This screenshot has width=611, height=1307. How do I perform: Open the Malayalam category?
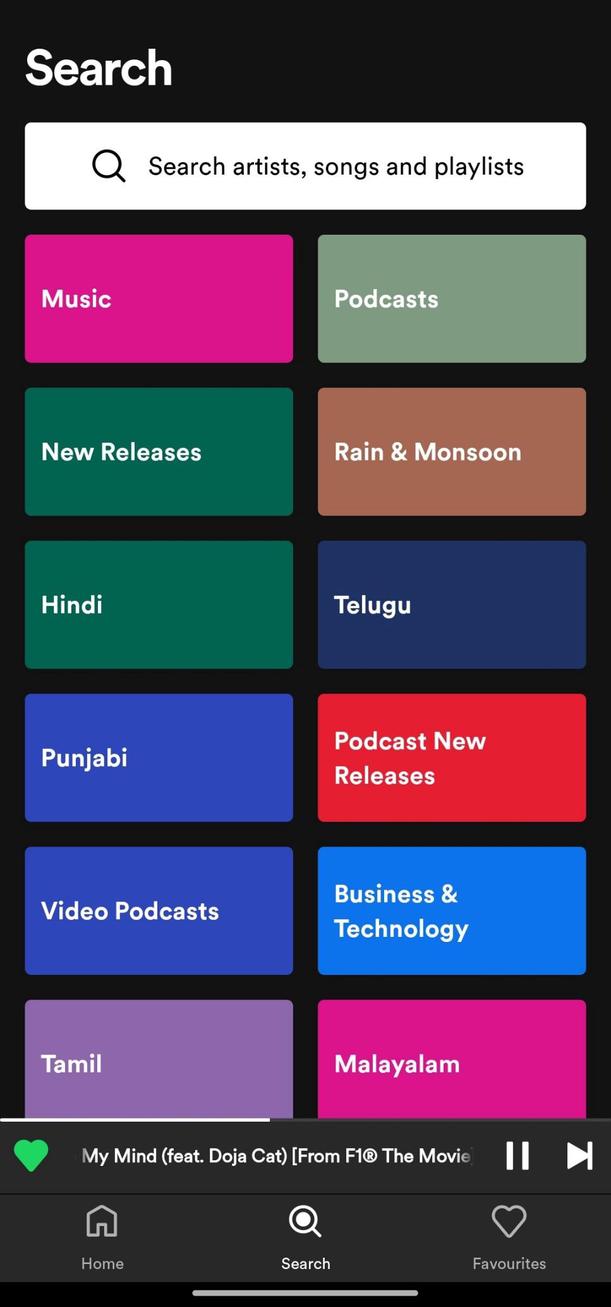[451, 1060]
